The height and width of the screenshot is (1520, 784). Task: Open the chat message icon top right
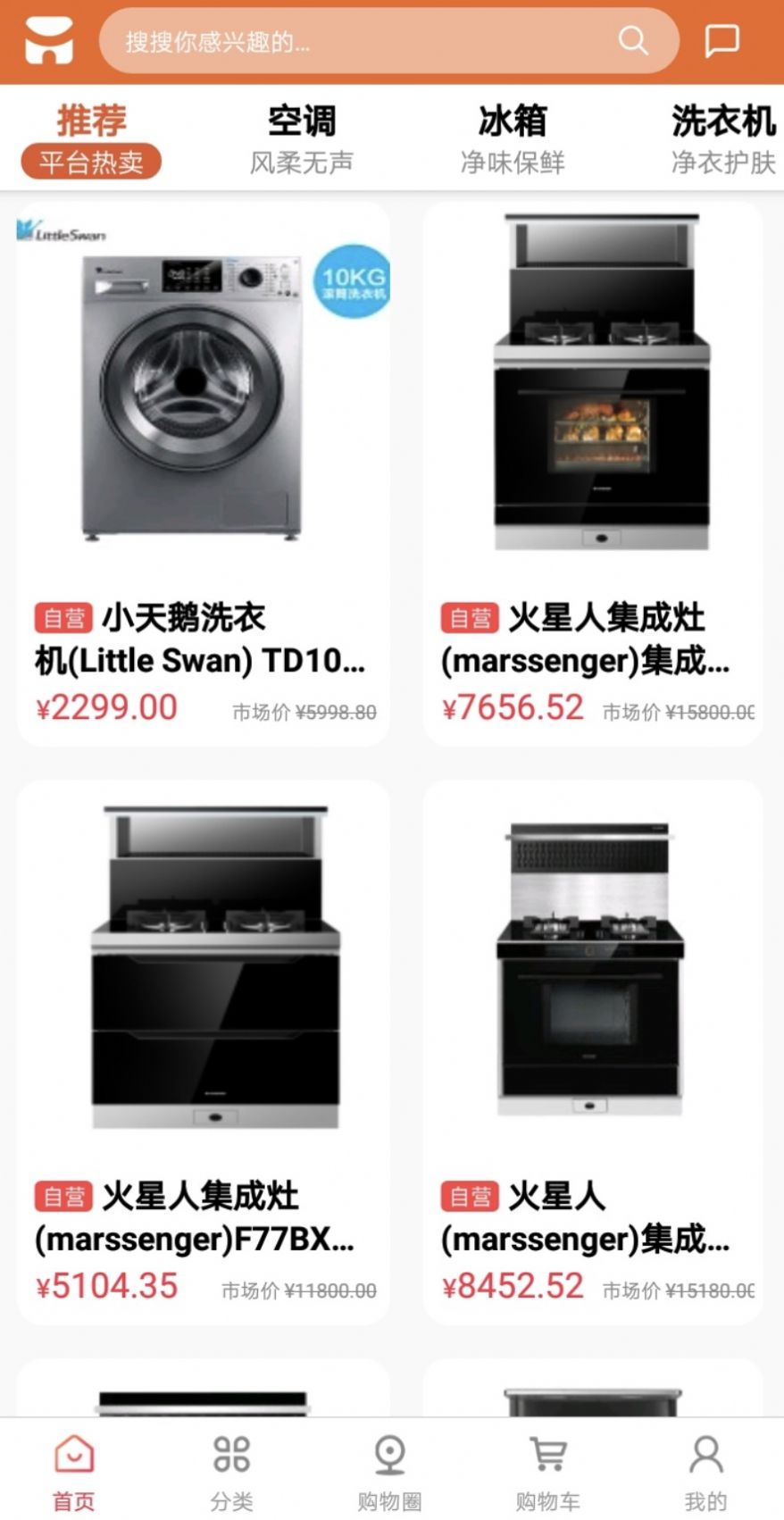[x=722, y=40]
